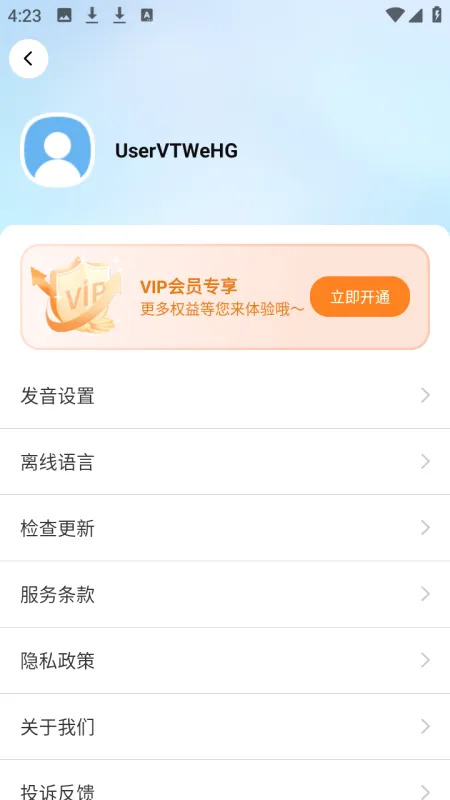This screenshot has width=450, height=800.
Task: Select 检查更新 to check updates
Action: point(225,528)
